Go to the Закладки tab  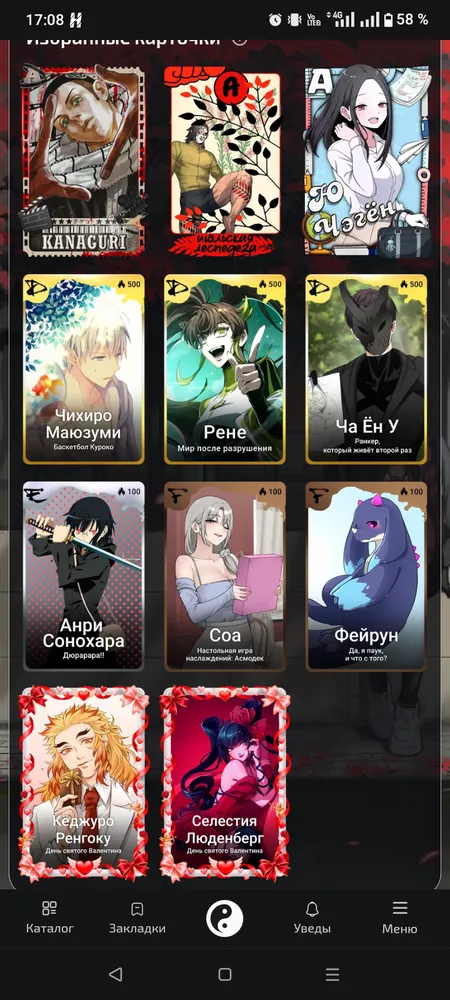click(137, 918)
